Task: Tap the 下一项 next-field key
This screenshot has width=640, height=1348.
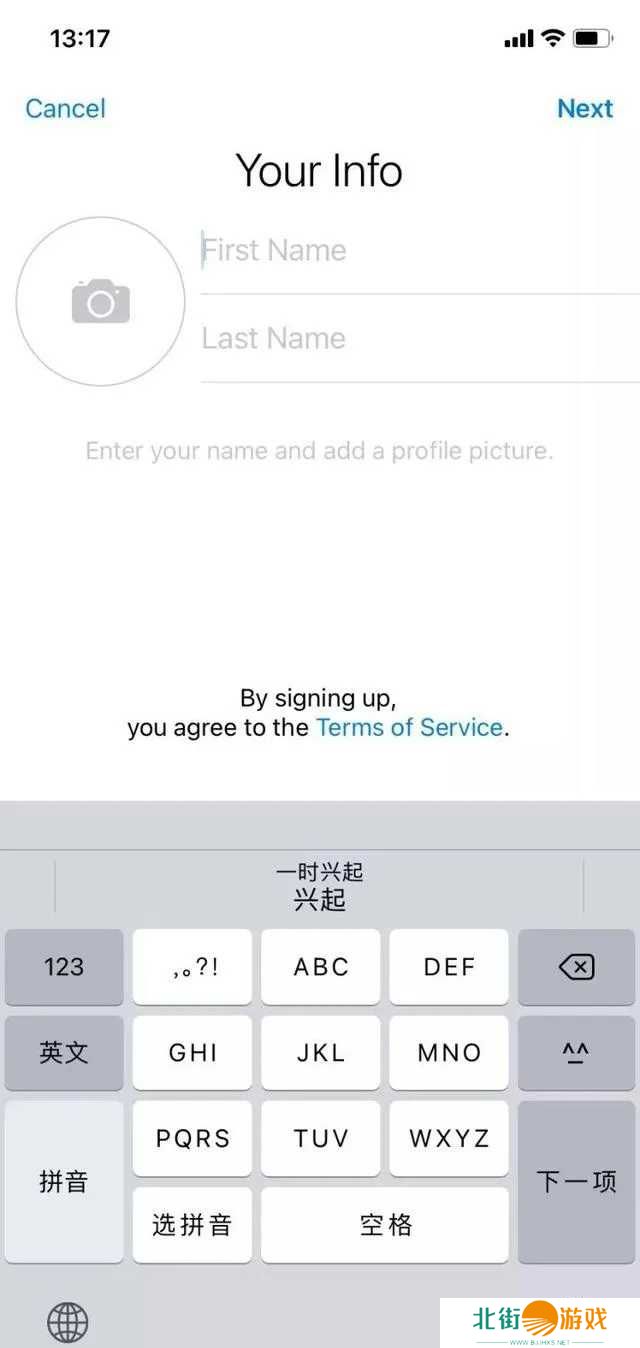Action: coord(576,1182)
